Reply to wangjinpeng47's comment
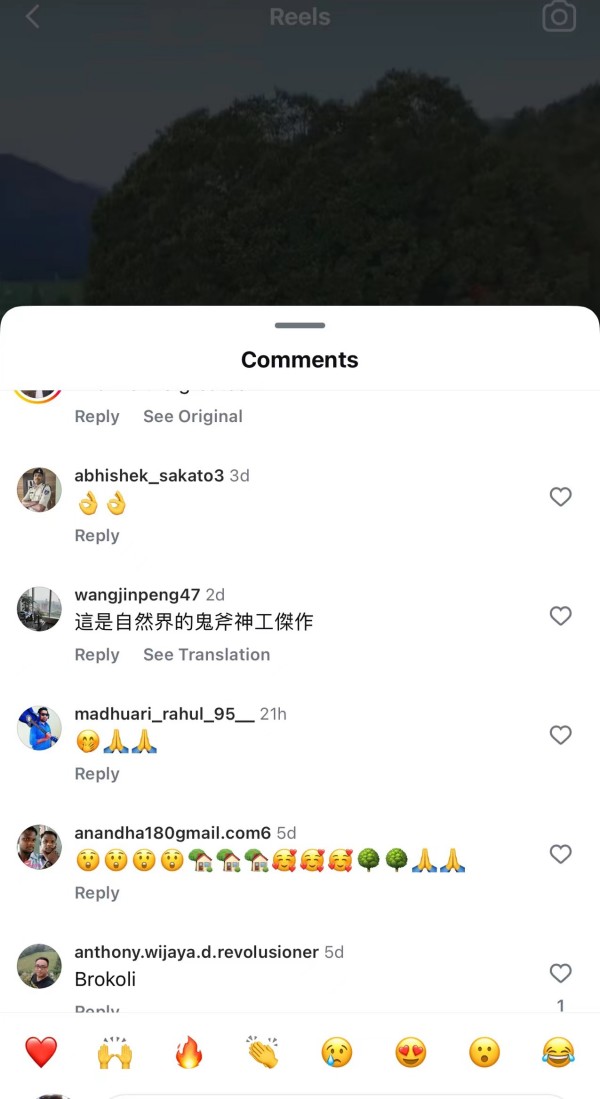Viewport: 600px width, 1099px height. point(97,655)
